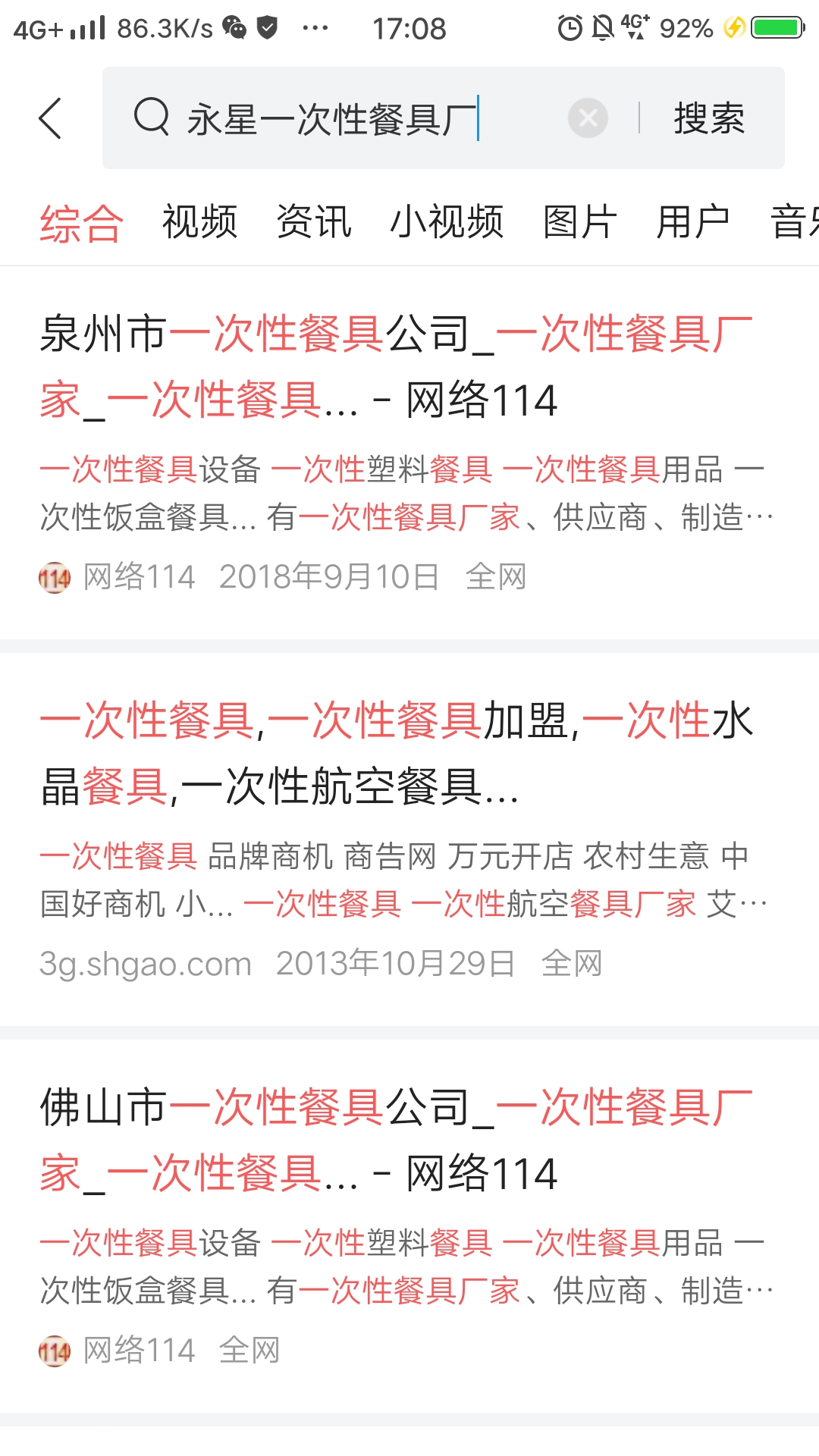Go back using the arrow
Screen dimensions: 819x1456
[x=50, y=118]
